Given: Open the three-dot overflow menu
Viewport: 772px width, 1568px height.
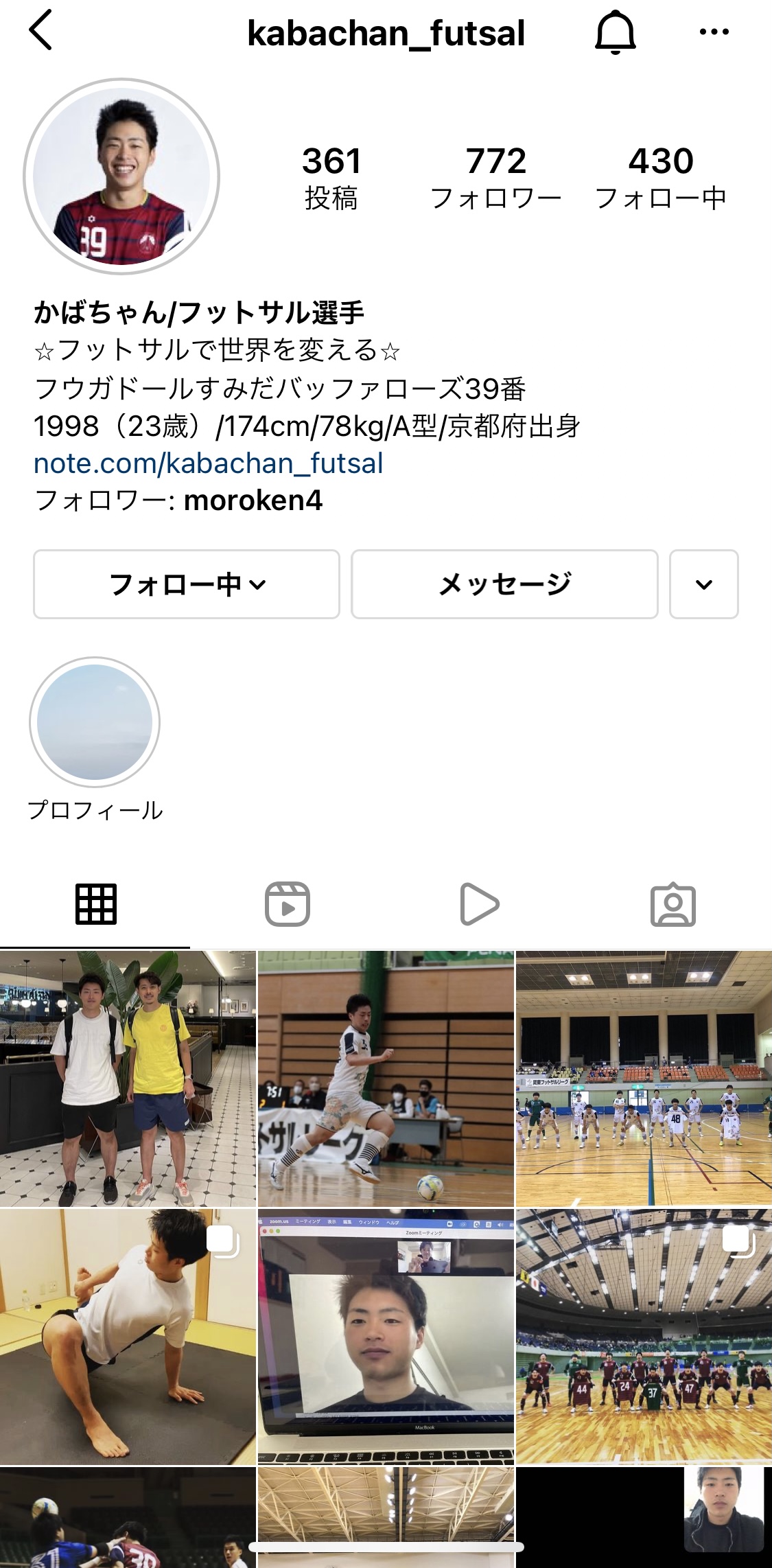Looking at the screenshot, I should tap(714, 32).
